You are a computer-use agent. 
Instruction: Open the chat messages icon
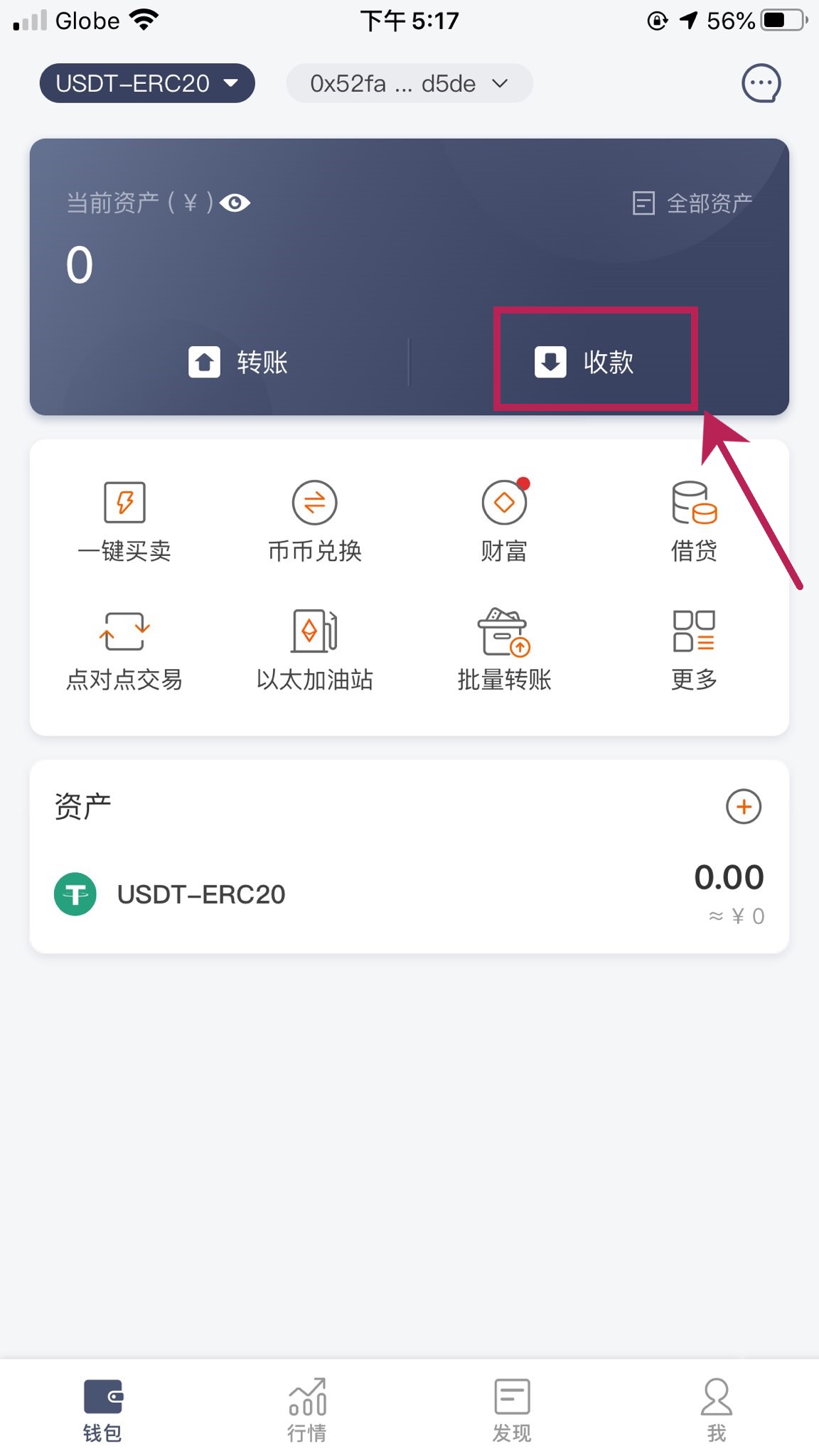click(761, 84)
